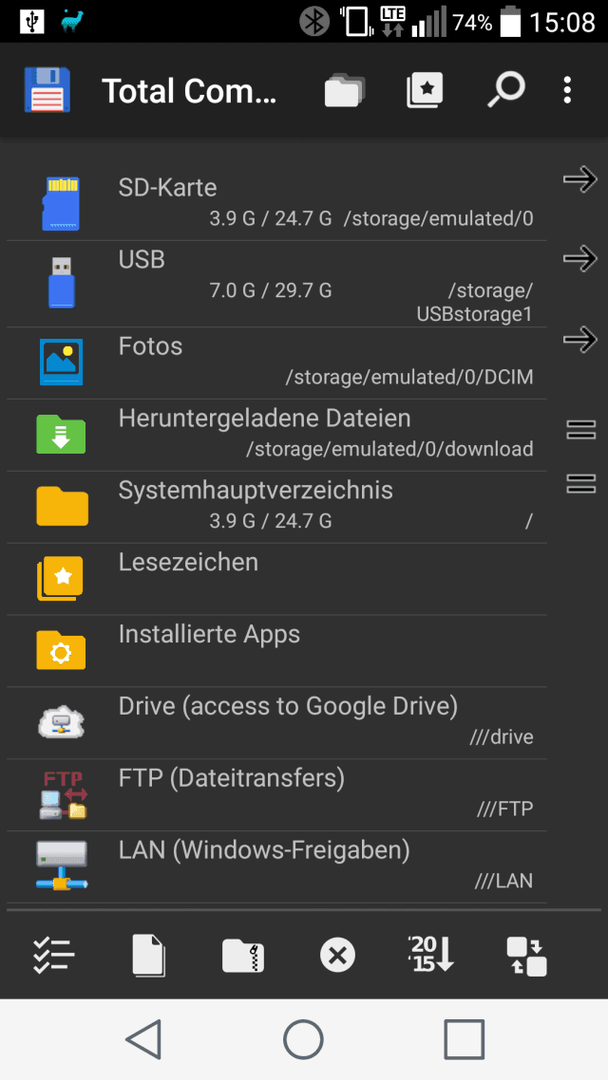Go back using system back button
This screenshot has width=608, height=1080.
tap(144, 1039)
